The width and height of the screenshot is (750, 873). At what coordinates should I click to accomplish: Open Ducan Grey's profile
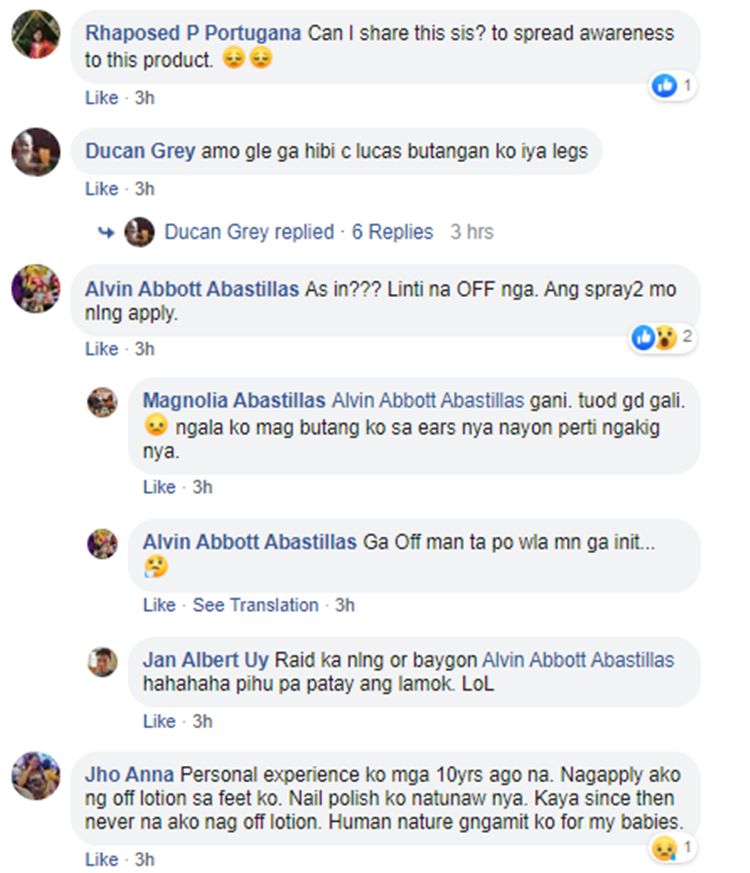(140, 152)
